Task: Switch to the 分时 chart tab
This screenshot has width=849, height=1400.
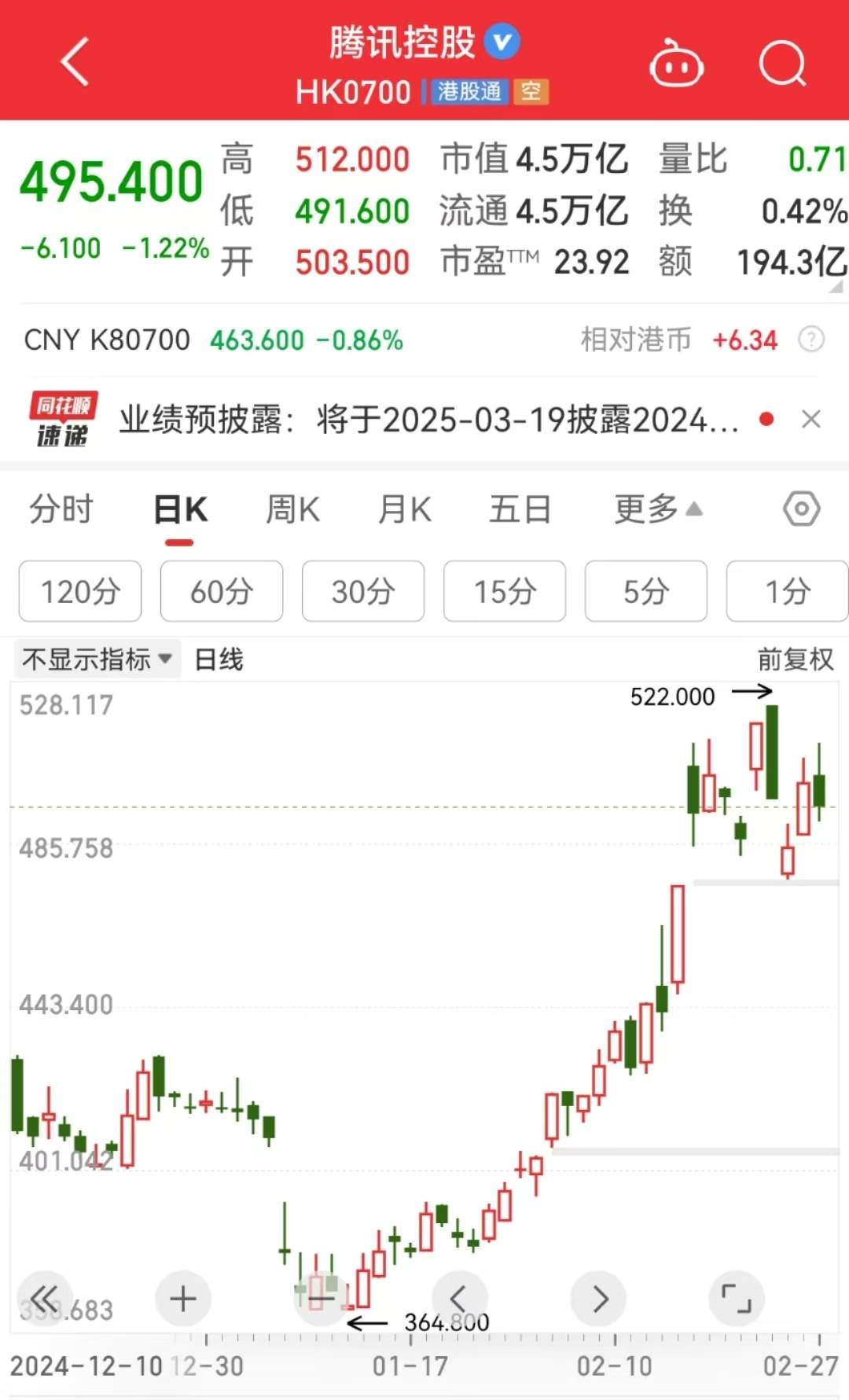Action: tap(61, 509)
